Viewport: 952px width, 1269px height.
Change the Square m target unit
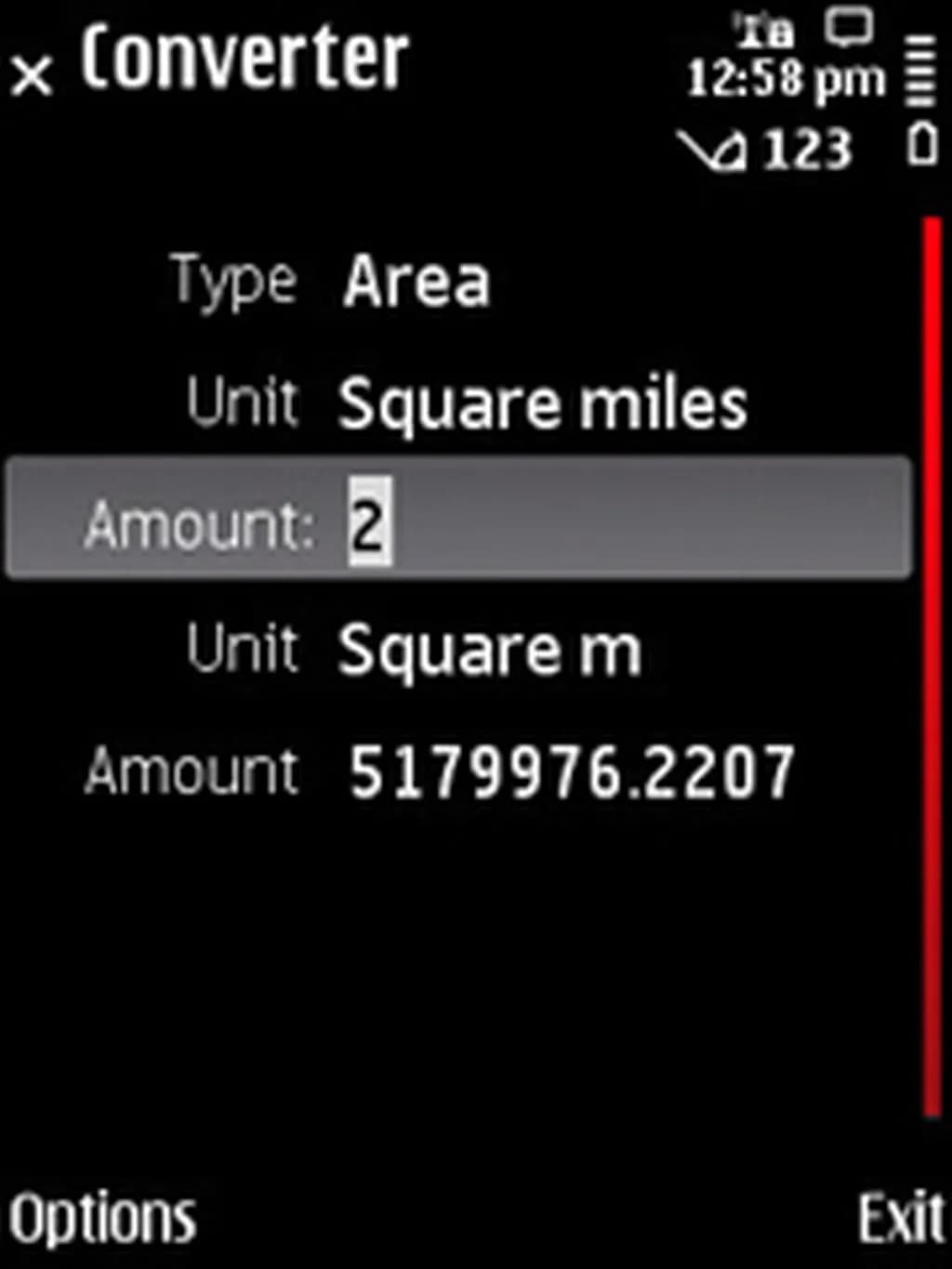coord(489,650)
